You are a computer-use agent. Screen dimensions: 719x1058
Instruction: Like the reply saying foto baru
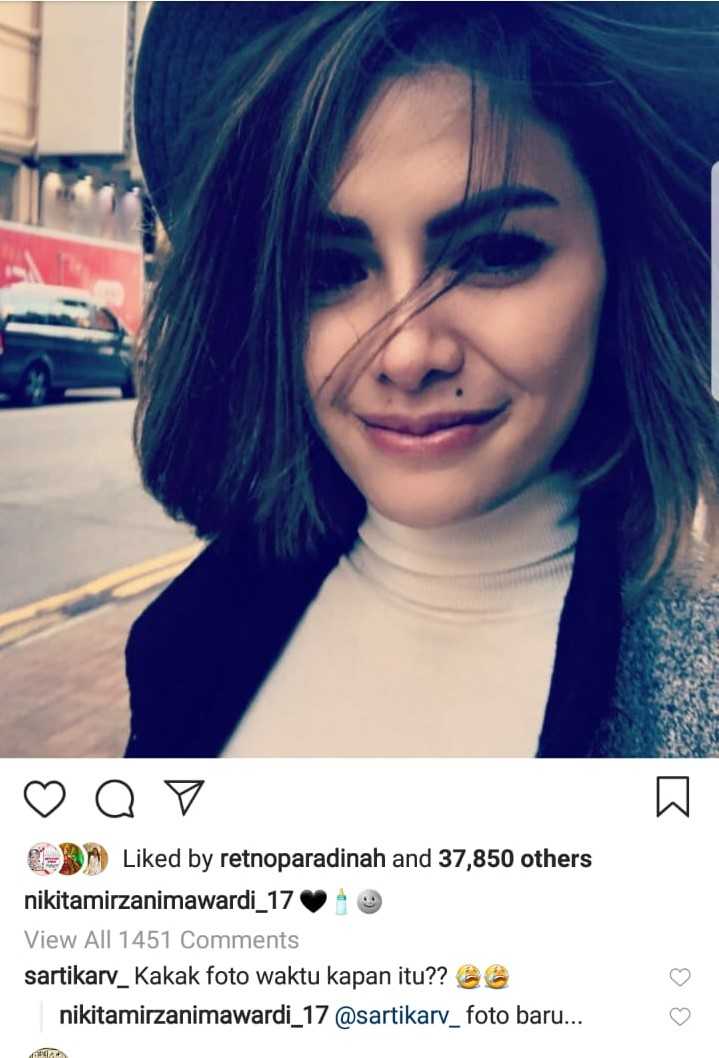(x=679, y=1016)
